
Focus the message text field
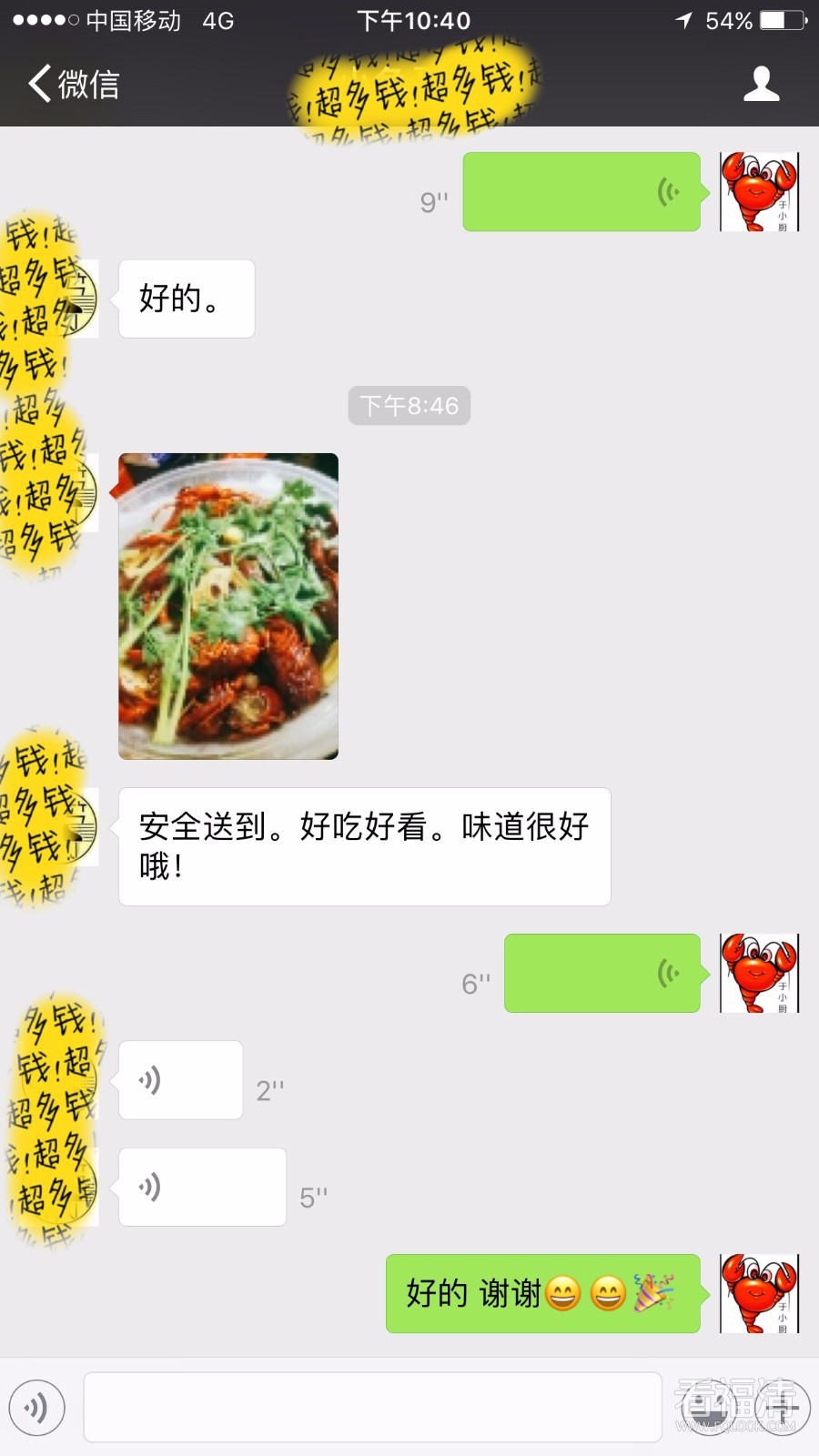[372, 1408]
